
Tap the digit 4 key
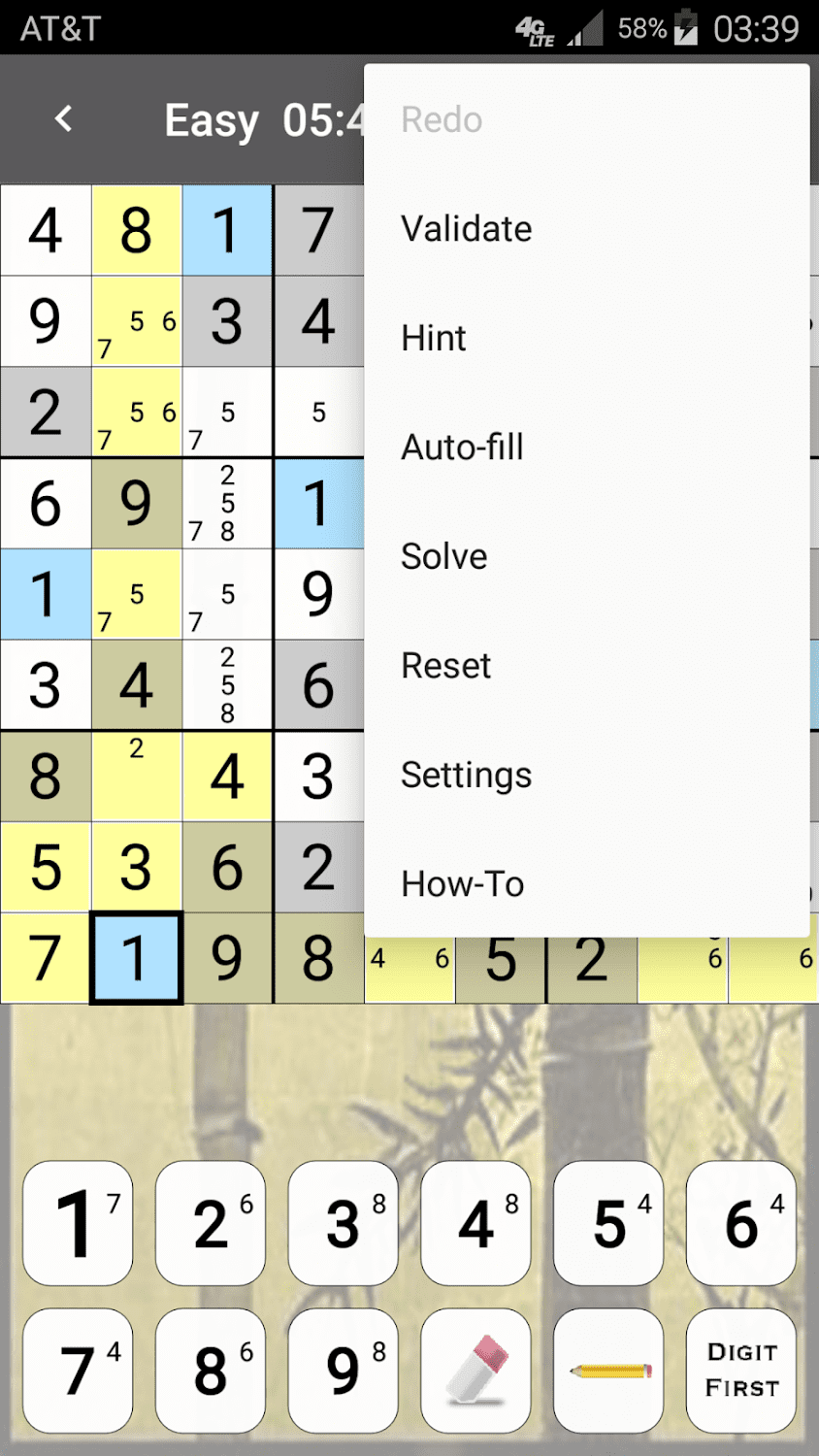(475, 1223)
